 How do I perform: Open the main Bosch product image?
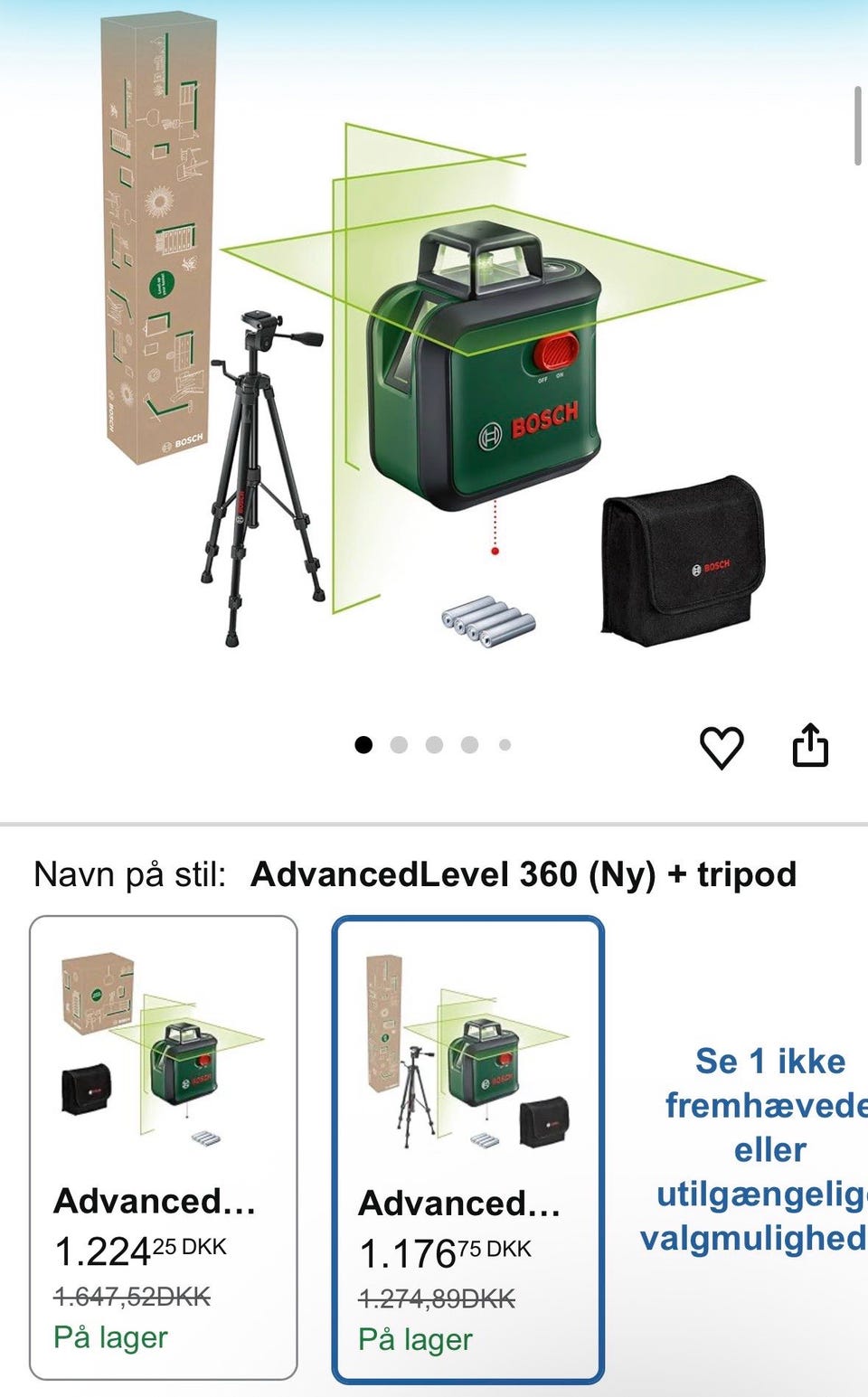[x=434, y=380]
